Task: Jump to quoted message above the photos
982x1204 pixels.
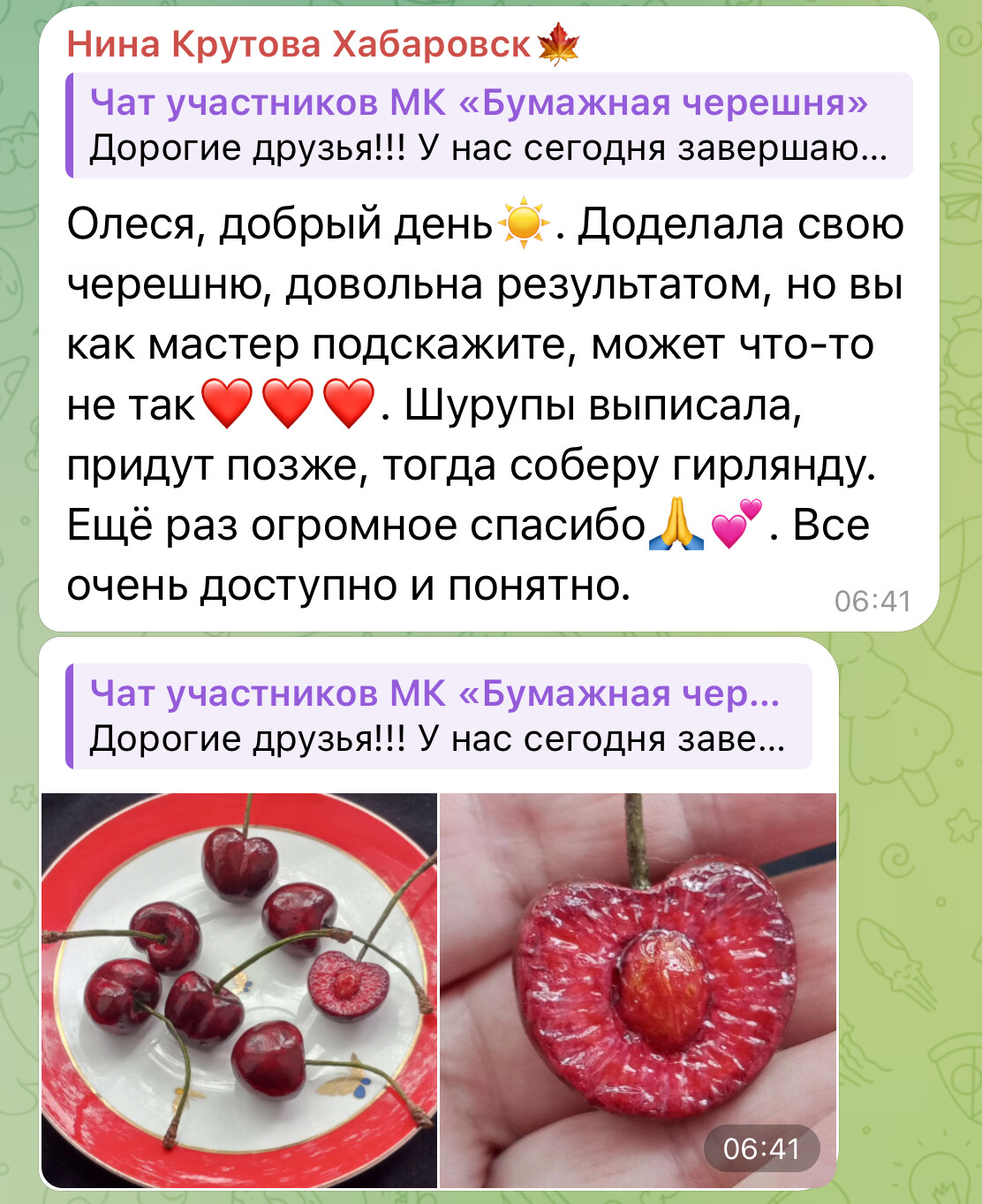Action: click(x=439, y=716)
